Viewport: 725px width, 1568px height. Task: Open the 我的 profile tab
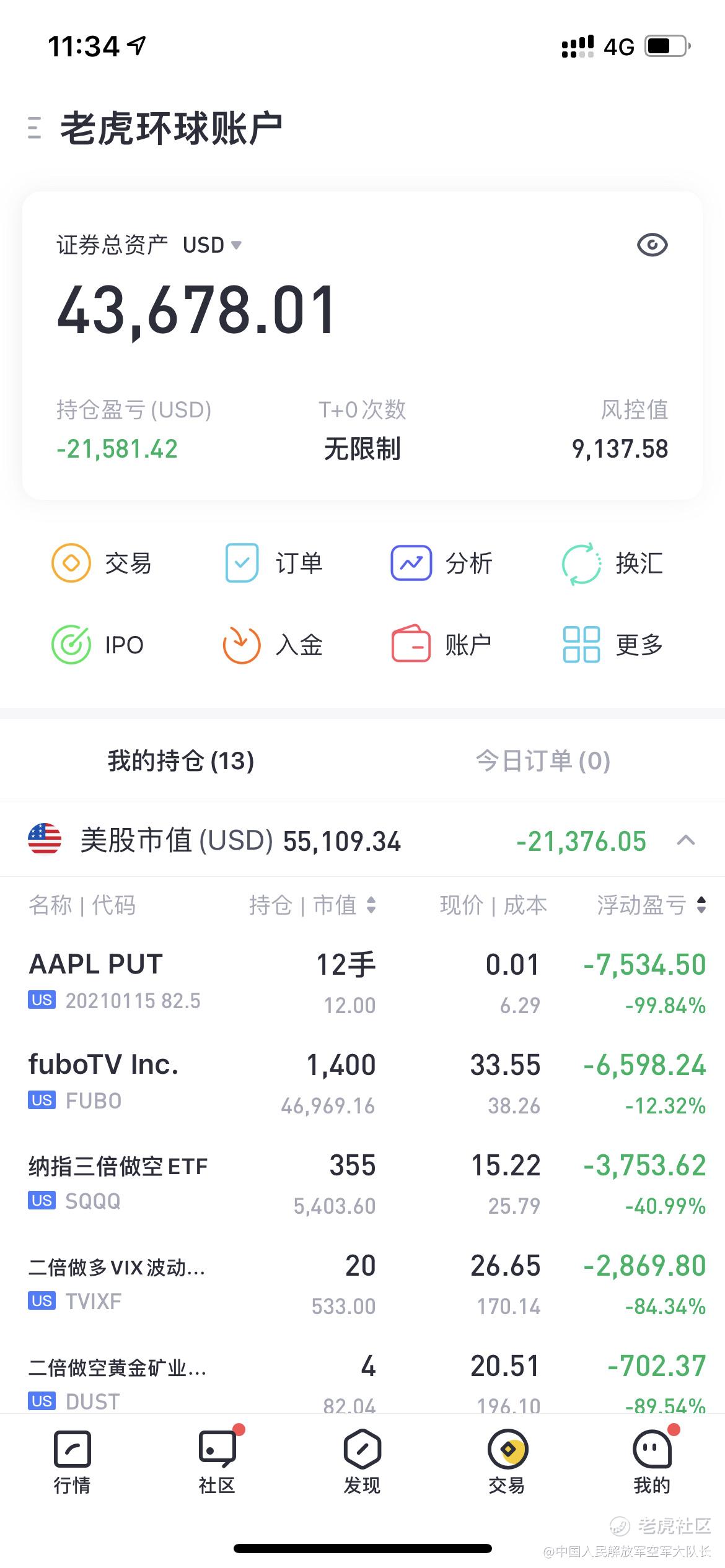(652, 1461)
